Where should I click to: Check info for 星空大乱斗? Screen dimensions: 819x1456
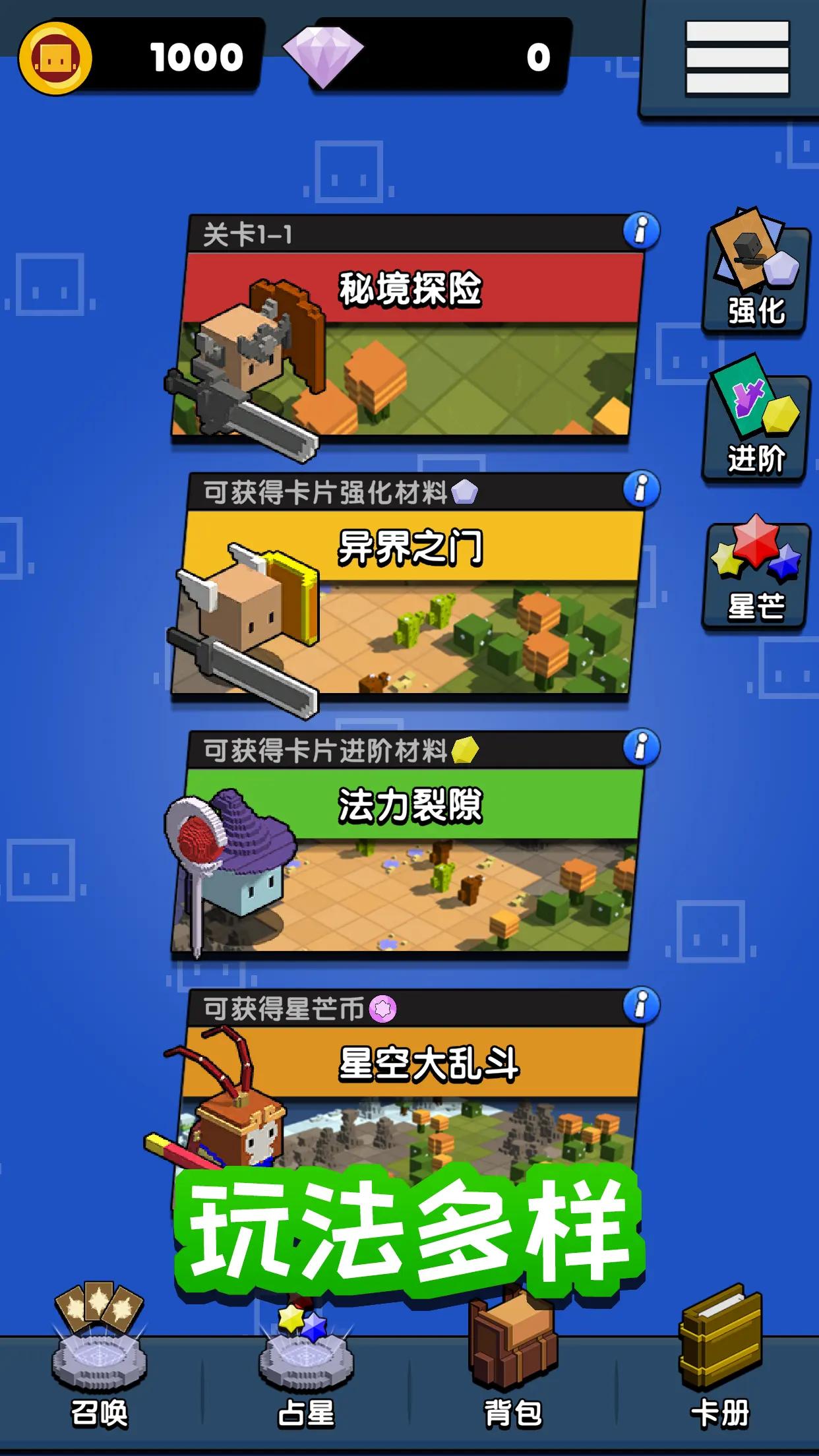coord(641,1005)
